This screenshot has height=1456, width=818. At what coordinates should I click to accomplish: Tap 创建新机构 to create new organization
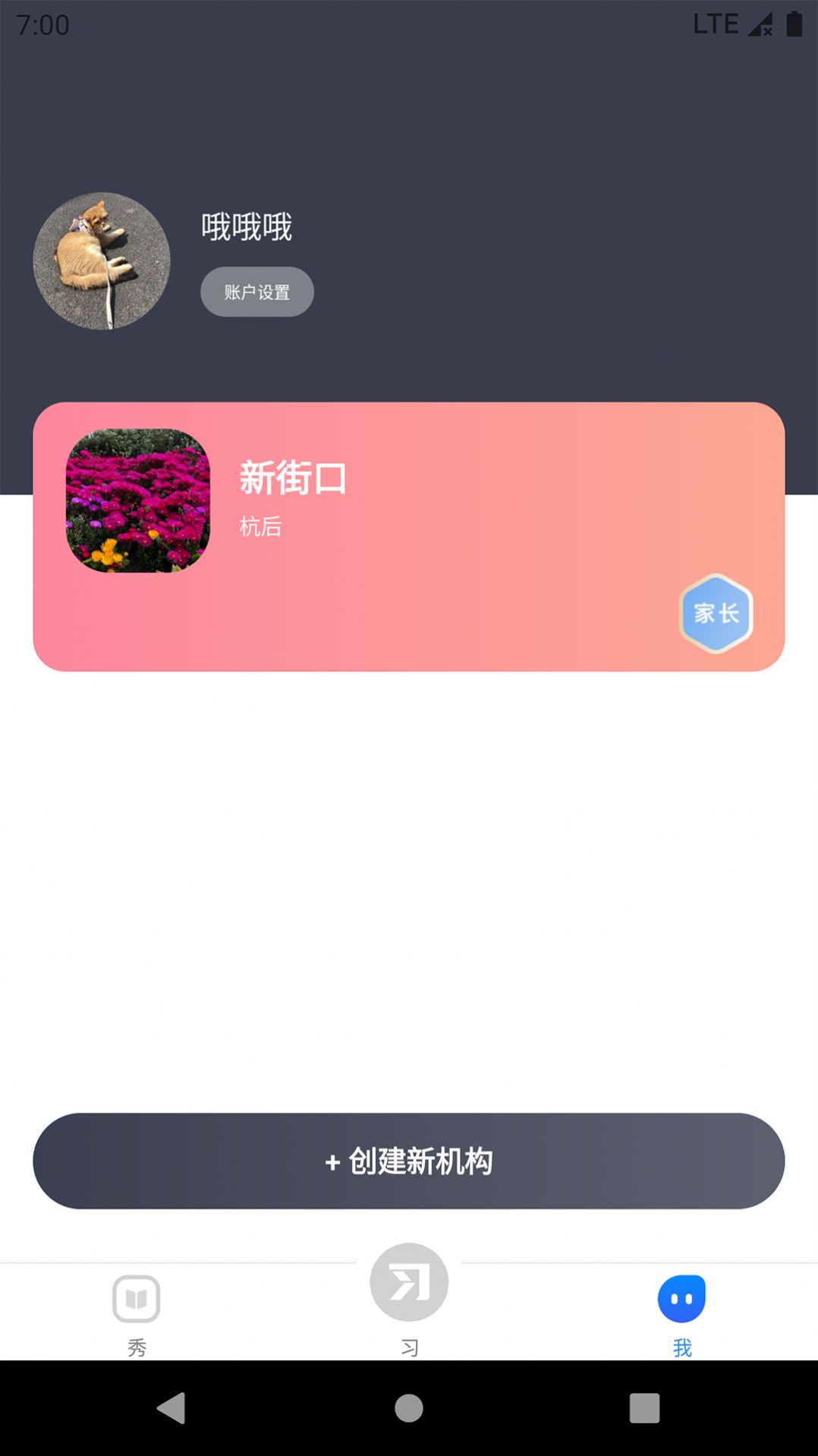408,1161
